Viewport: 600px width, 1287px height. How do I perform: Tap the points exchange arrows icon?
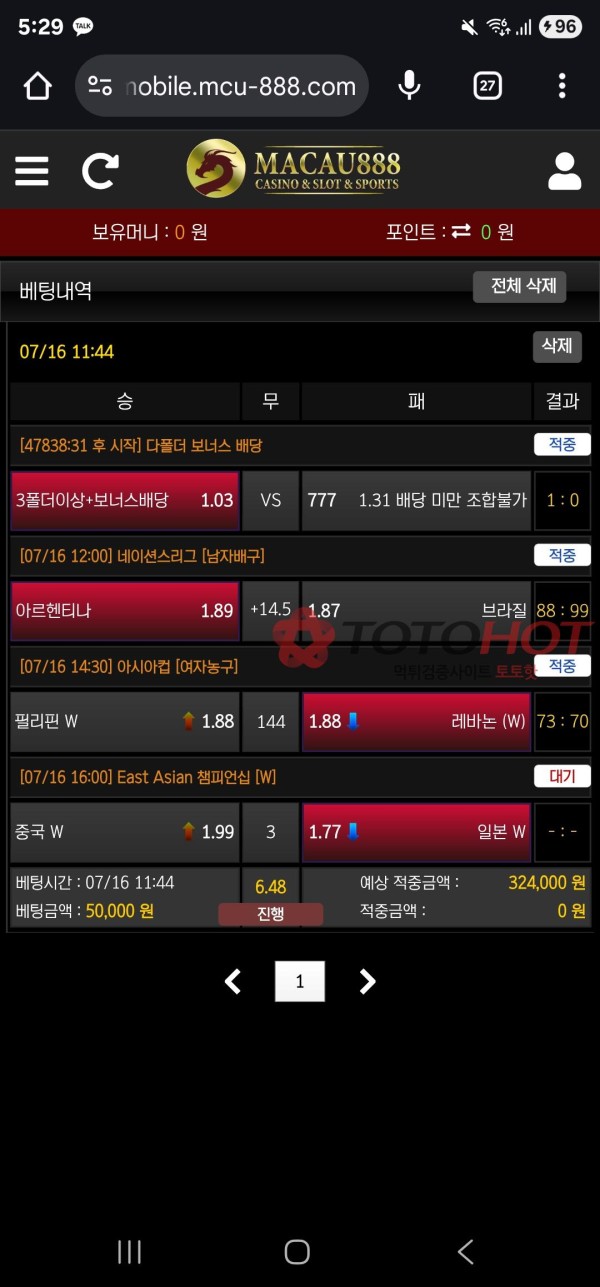pos(461,232)
